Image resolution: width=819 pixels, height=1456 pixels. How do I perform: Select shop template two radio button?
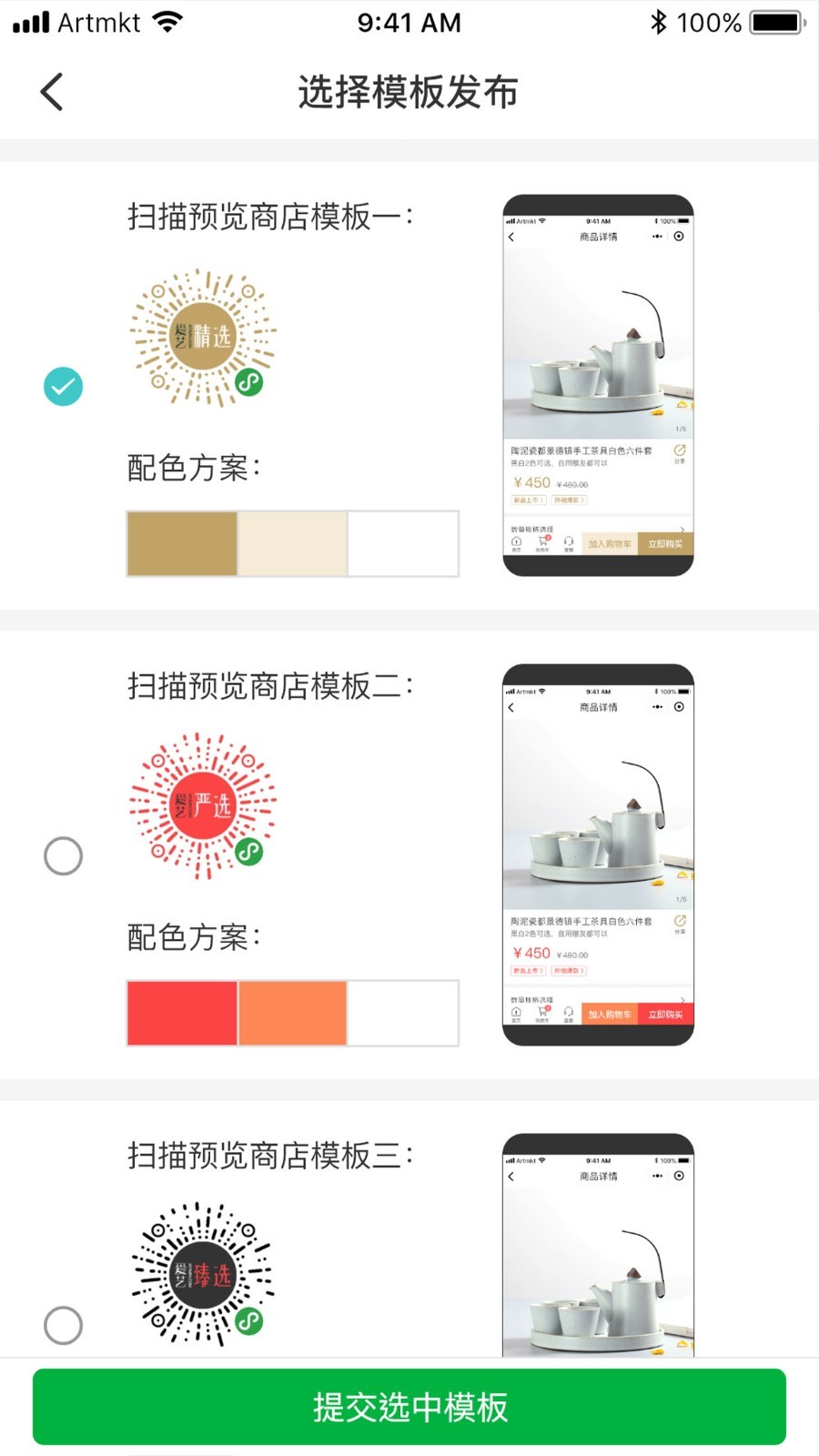point(63,856)
